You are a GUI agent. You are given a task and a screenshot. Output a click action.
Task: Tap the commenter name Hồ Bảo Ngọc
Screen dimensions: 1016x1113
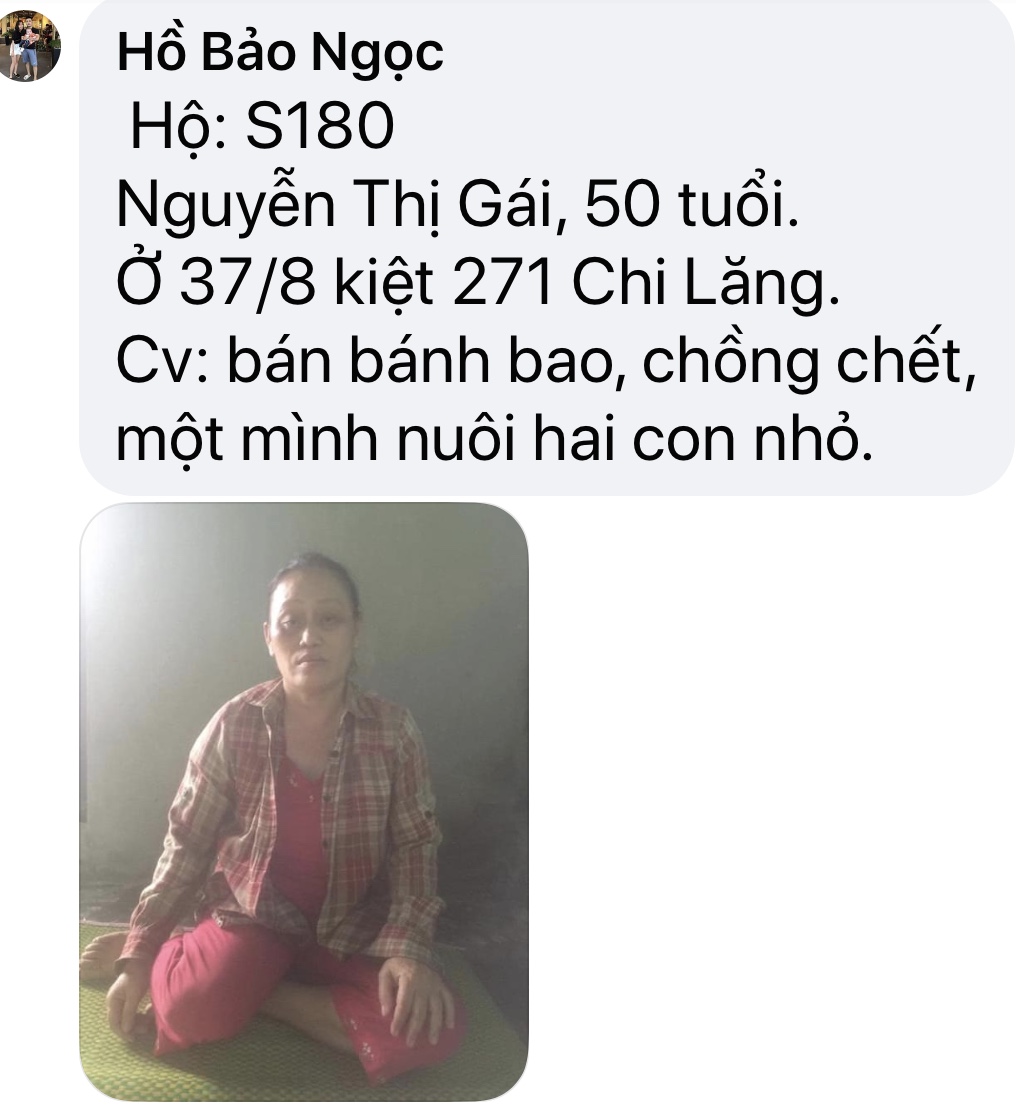(x=280, y=53)
